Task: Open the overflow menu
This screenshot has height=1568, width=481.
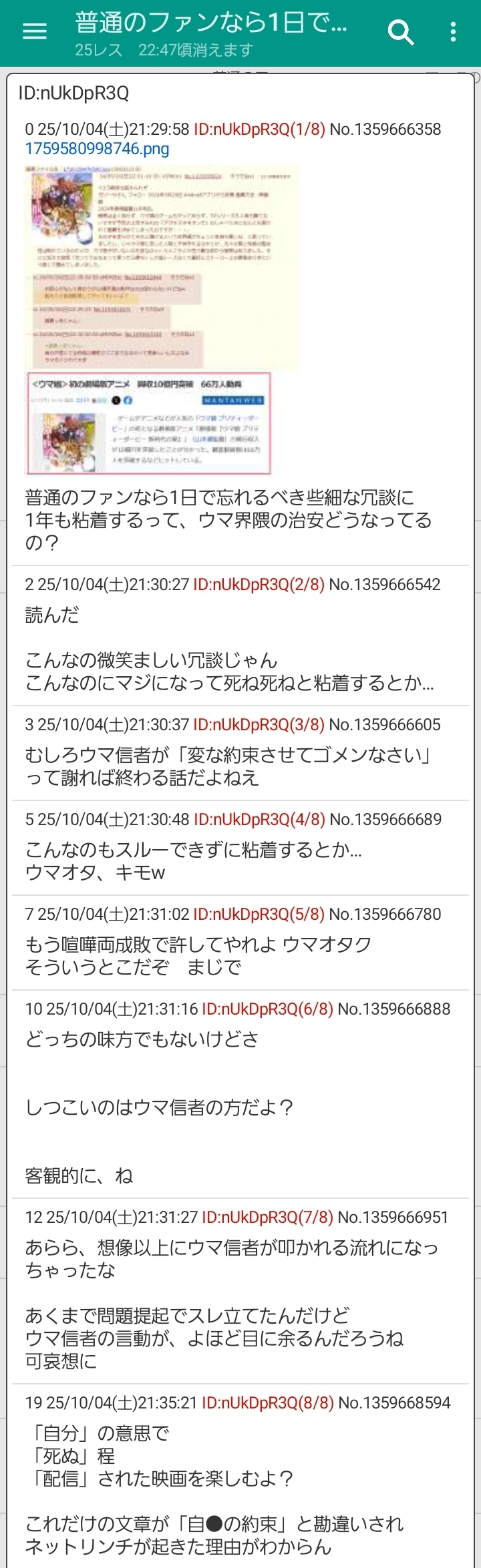Action: (x=454, y=31)
